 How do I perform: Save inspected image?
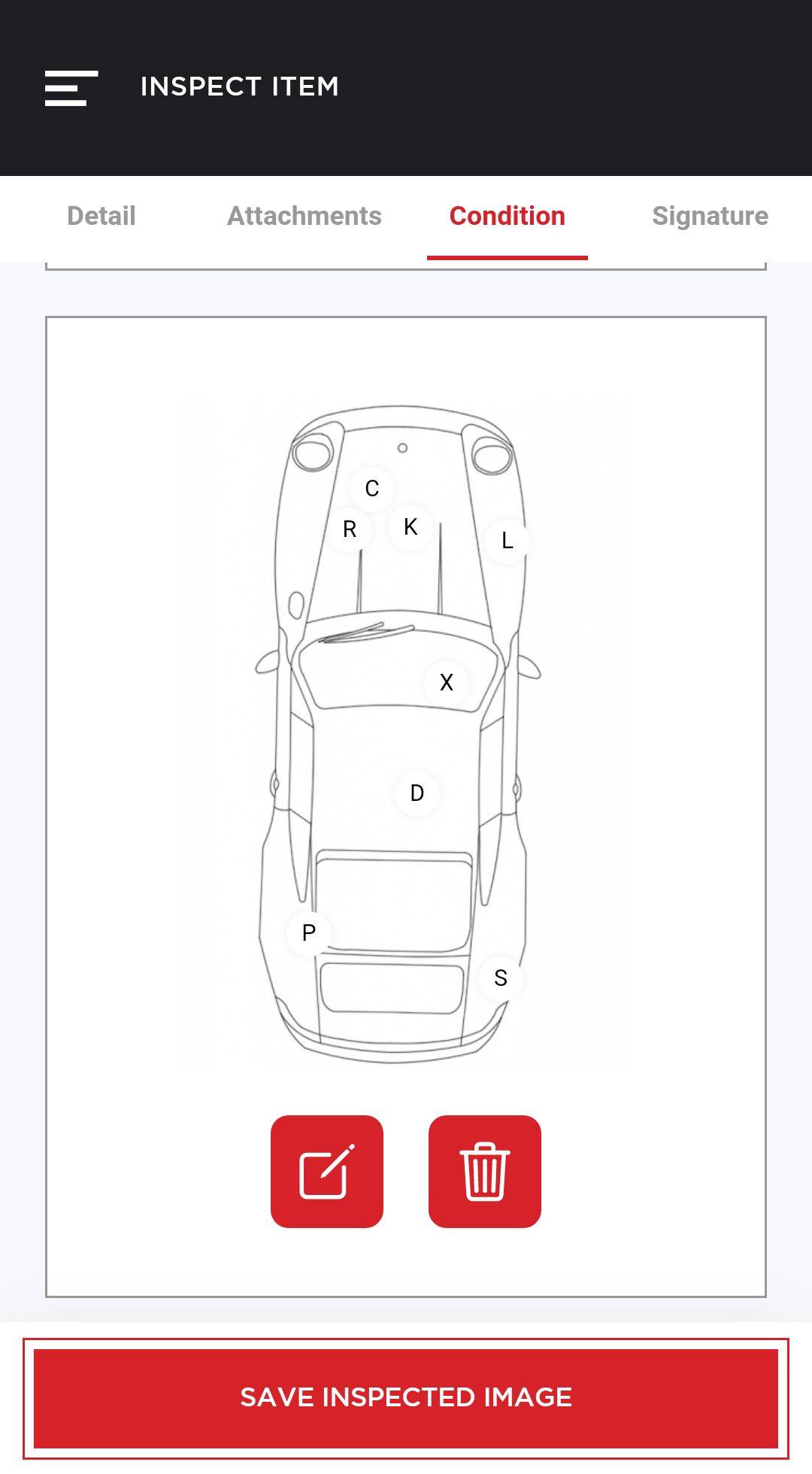[x=406, y=1397]
